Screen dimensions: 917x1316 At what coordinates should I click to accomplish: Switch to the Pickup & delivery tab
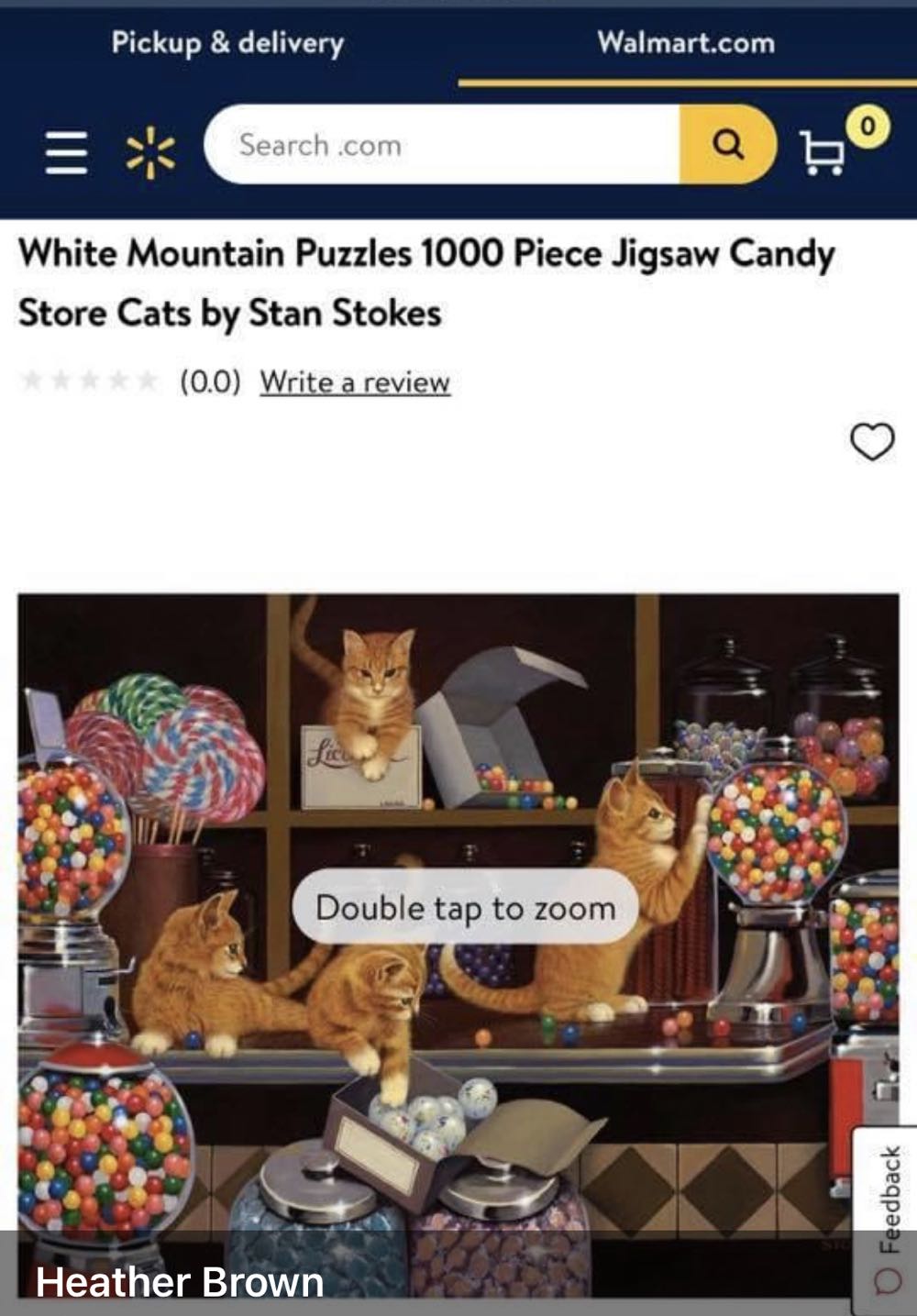point(227,43)
